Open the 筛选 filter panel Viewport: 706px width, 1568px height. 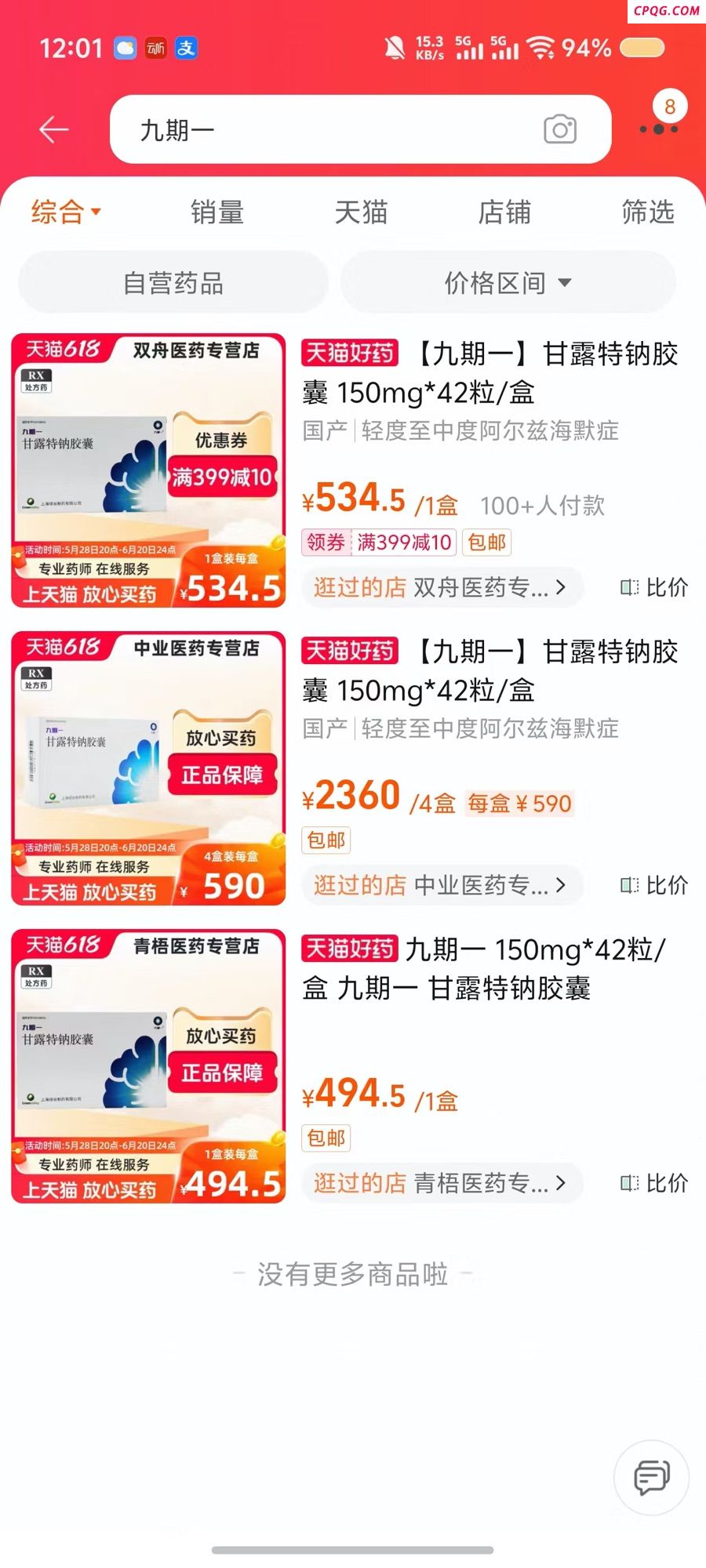(x=648, y=212)
